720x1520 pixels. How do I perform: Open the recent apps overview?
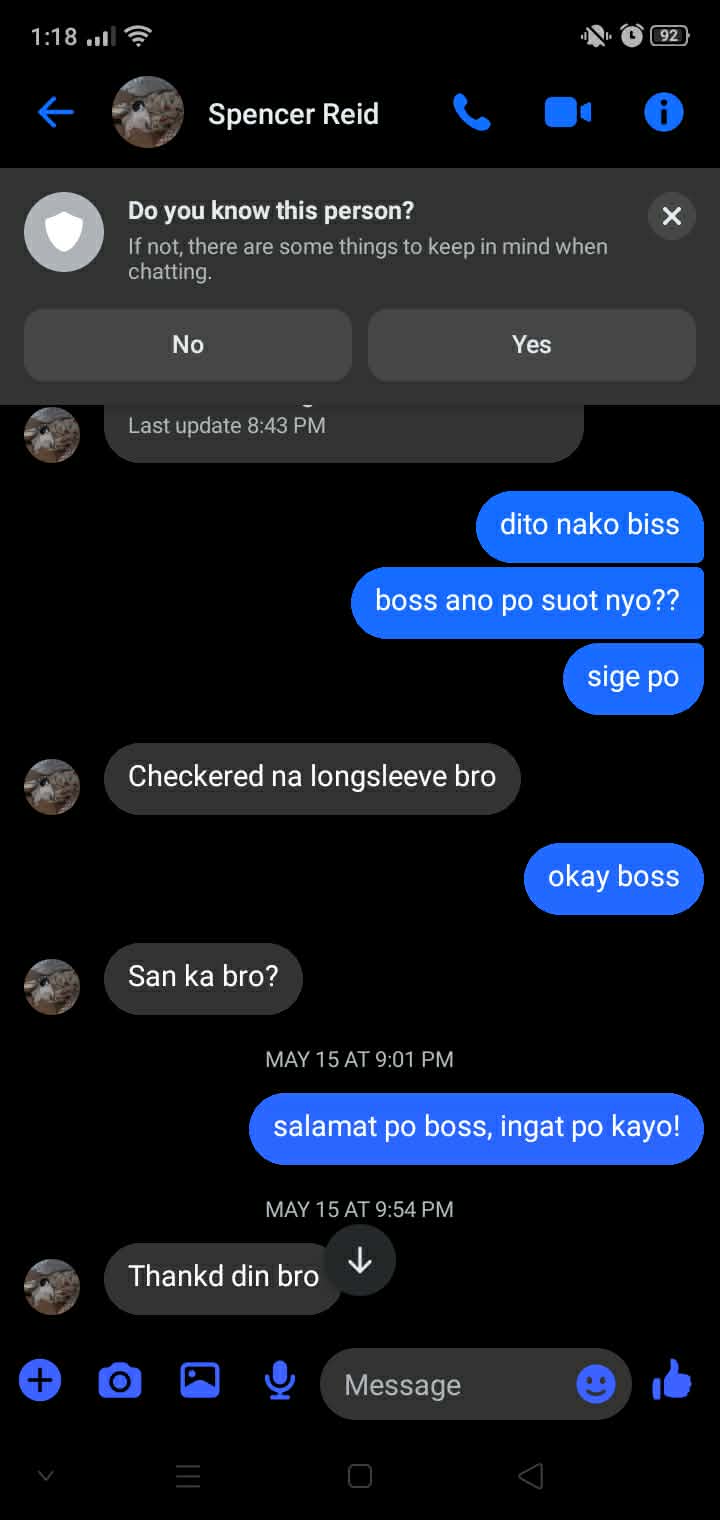[x=188, y=1475]
